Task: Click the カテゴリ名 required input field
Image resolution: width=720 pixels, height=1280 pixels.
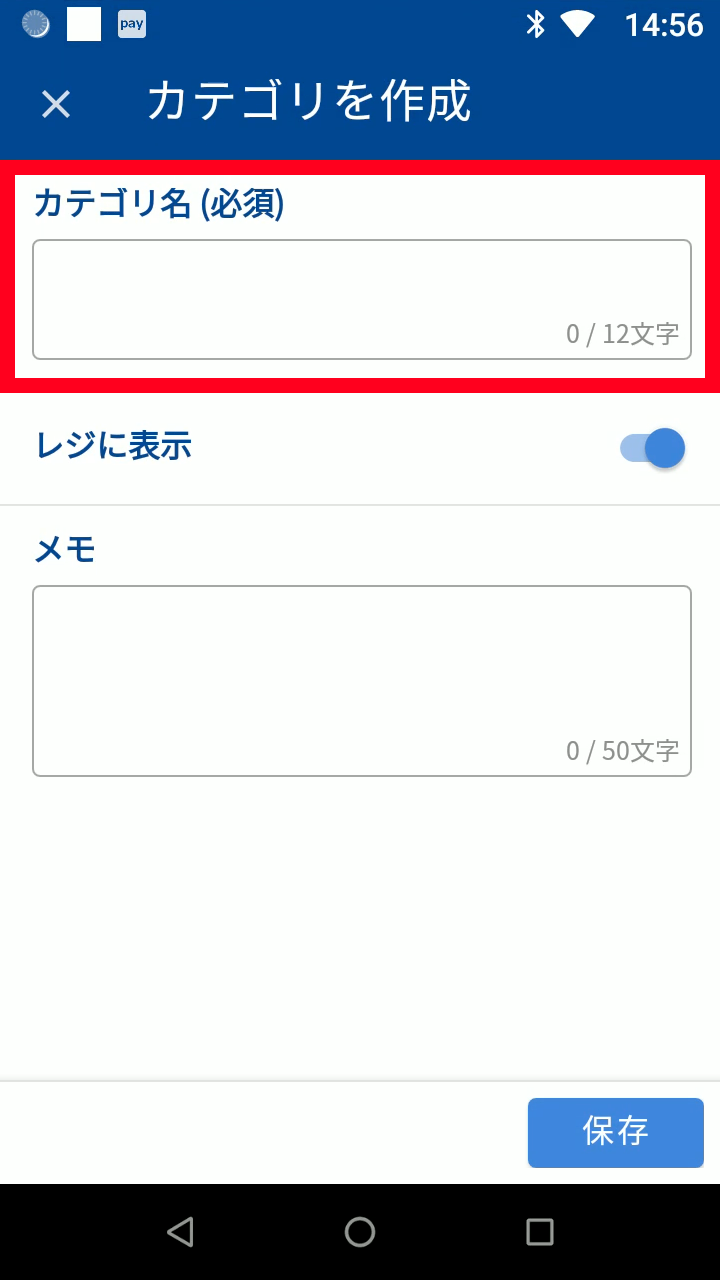Action: tap(361, 298)
